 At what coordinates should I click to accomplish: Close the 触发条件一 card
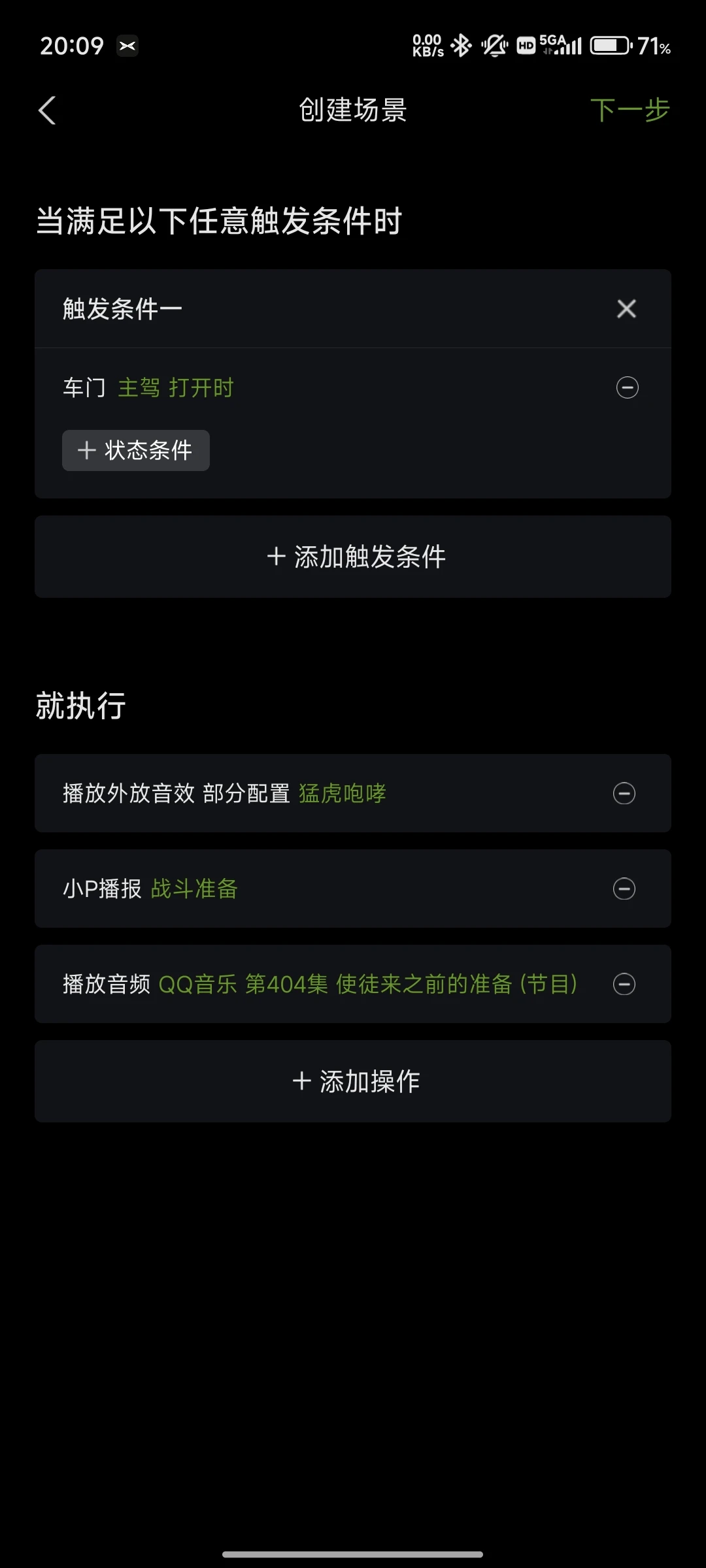(x=626, y=308)
